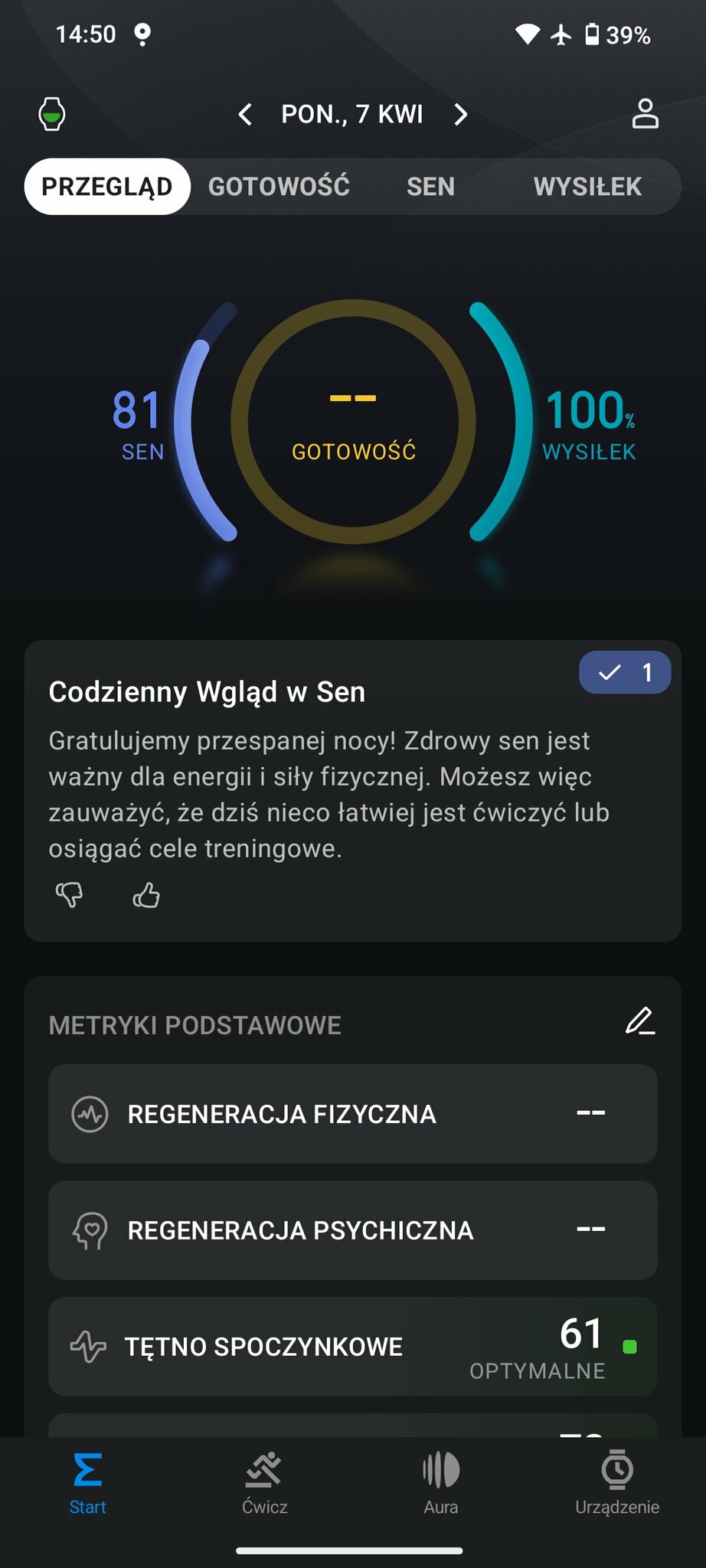Switch to the SEN tab
Screen dimensions: 706x1568
click(430, 187)
